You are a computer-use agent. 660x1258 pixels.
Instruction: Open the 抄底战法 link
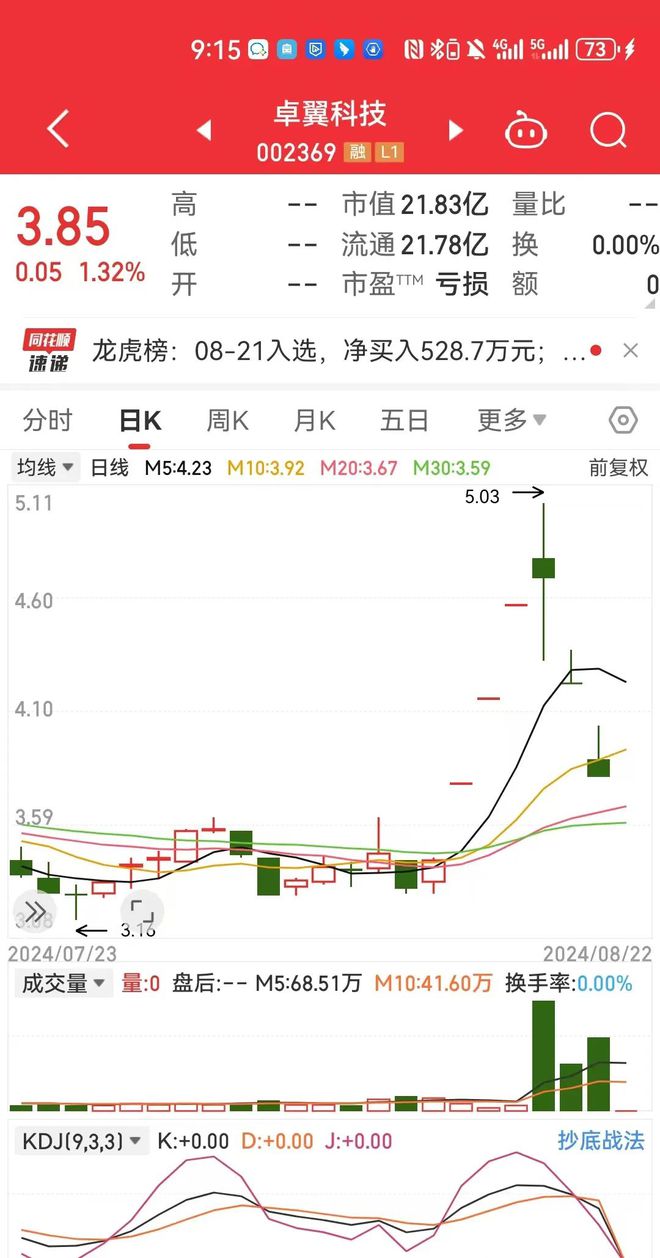tap(600, 1141)
